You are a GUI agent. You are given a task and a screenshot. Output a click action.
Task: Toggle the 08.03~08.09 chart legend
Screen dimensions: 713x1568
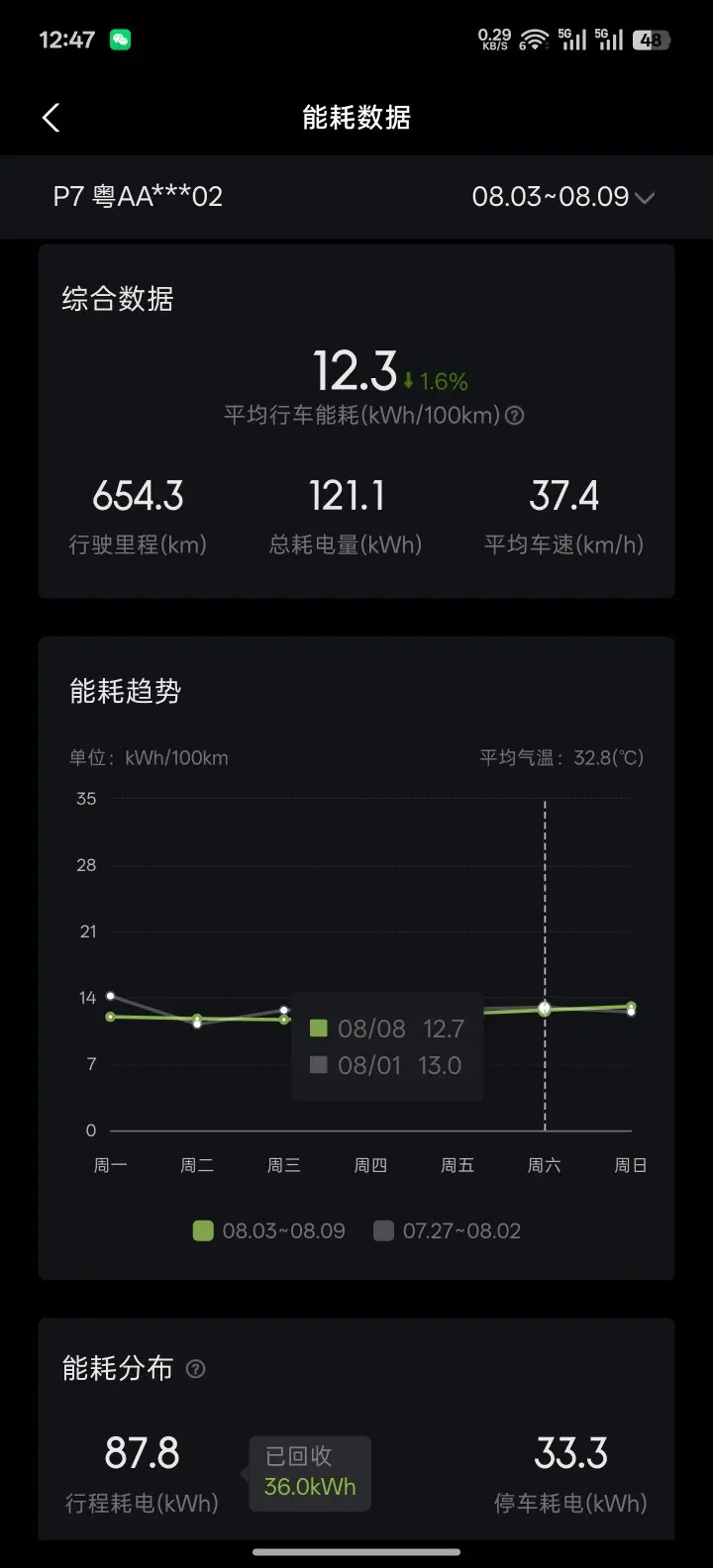(x=269, y=1231)
